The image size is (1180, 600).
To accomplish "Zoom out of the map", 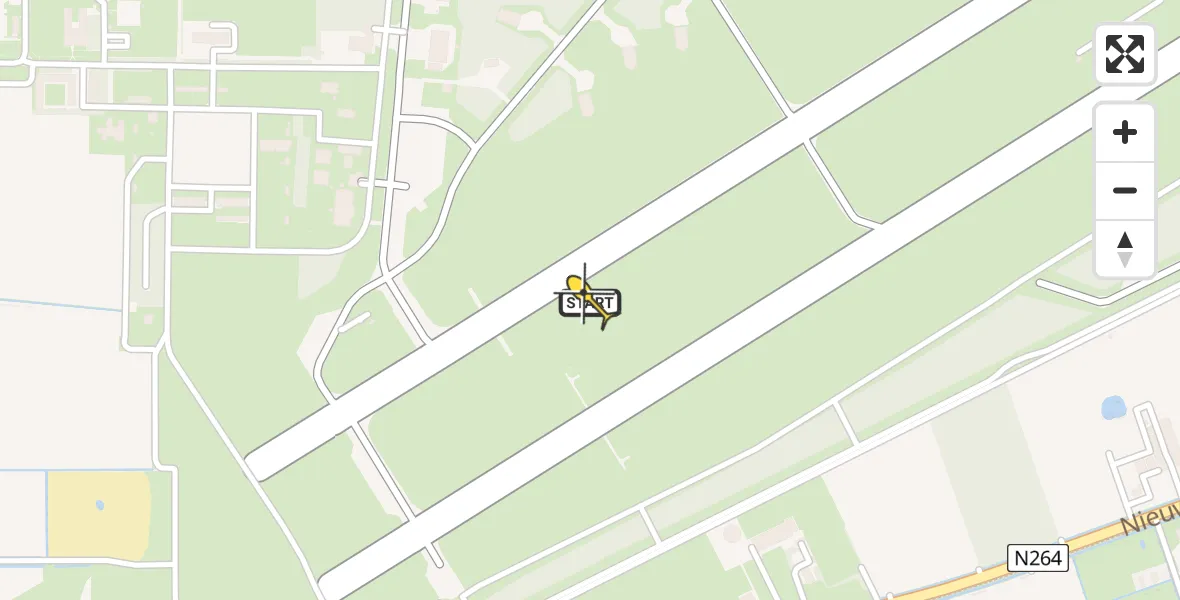I will [1125, 191].
